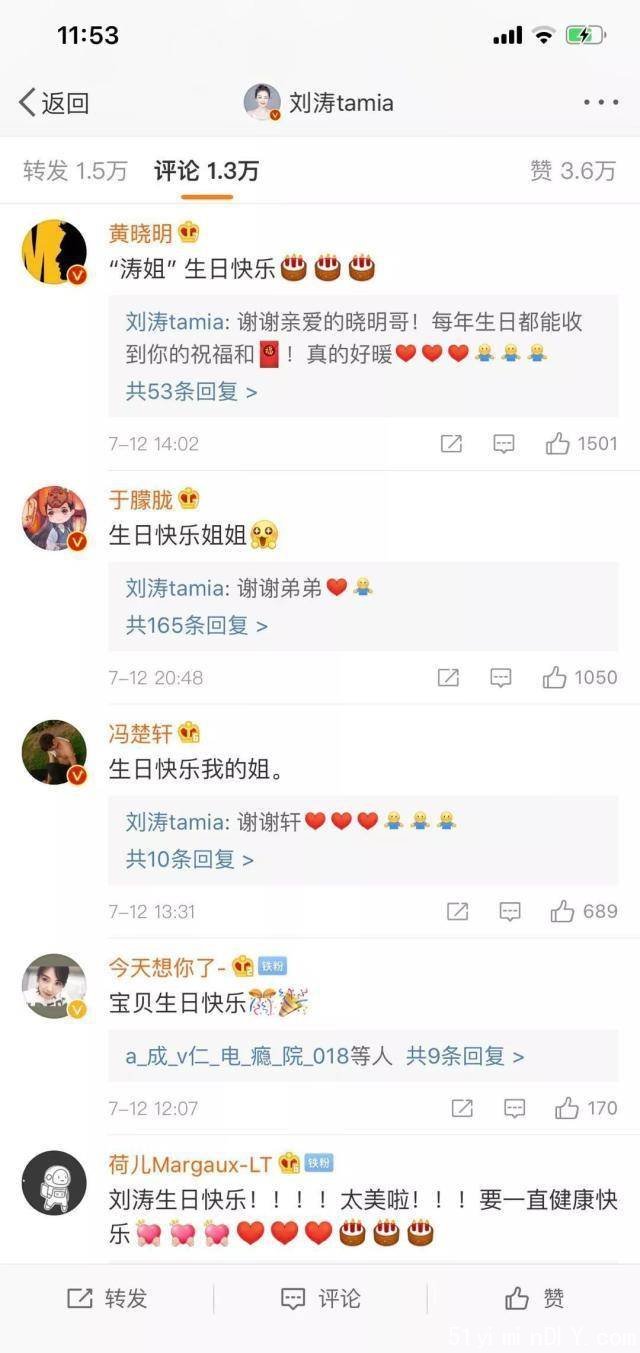640x1353 pixels.
Task: Open the three-dot overflow menu
Action: tap(600, 102)
